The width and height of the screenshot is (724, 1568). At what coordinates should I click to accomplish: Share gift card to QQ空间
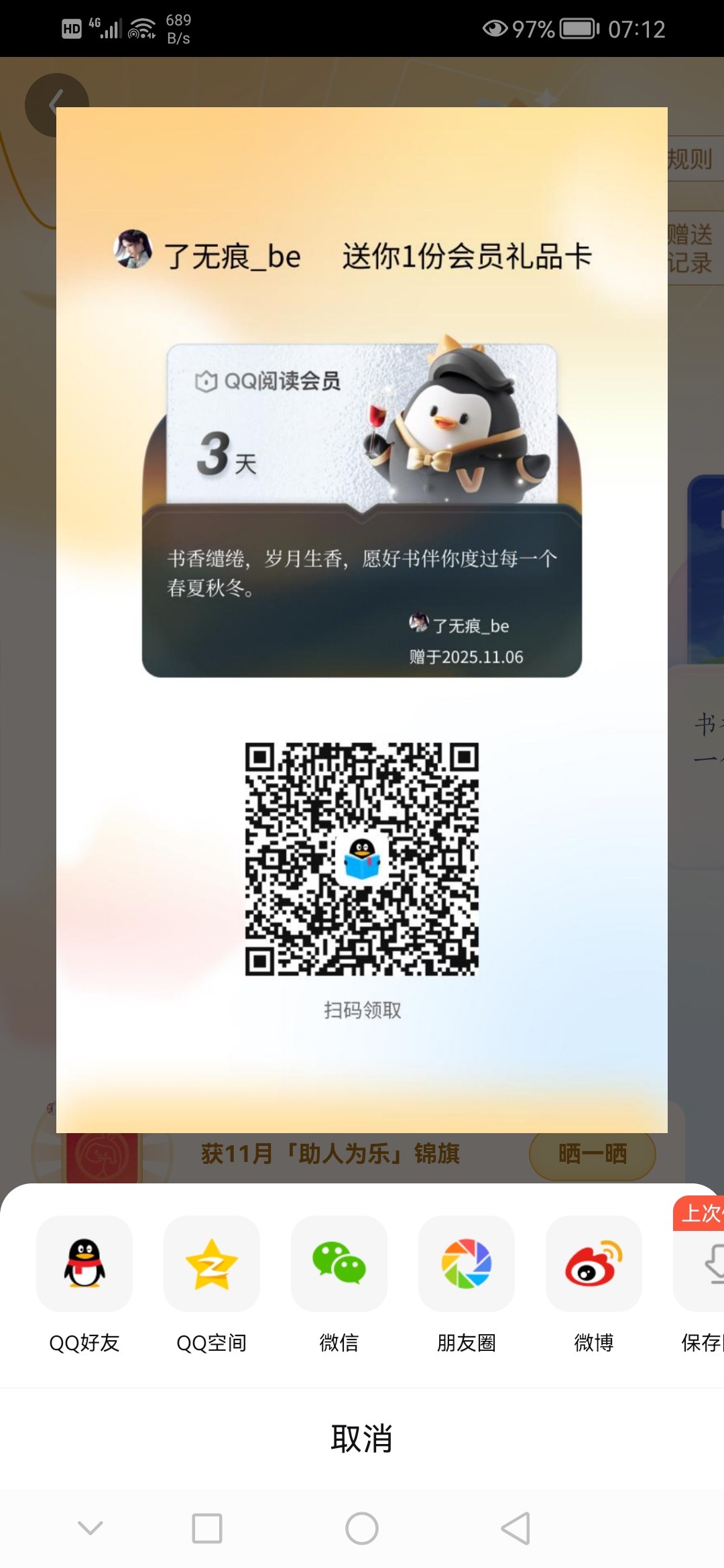point(212,1264)
